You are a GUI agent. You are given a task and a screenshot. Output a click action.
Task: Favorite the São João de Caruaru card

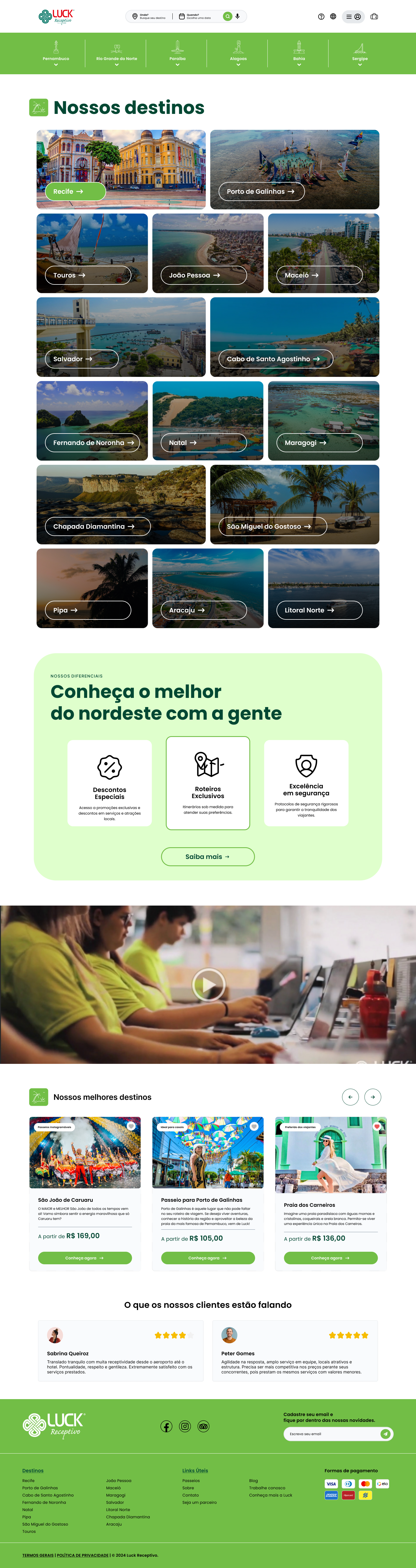click(x=131, y=1126)
